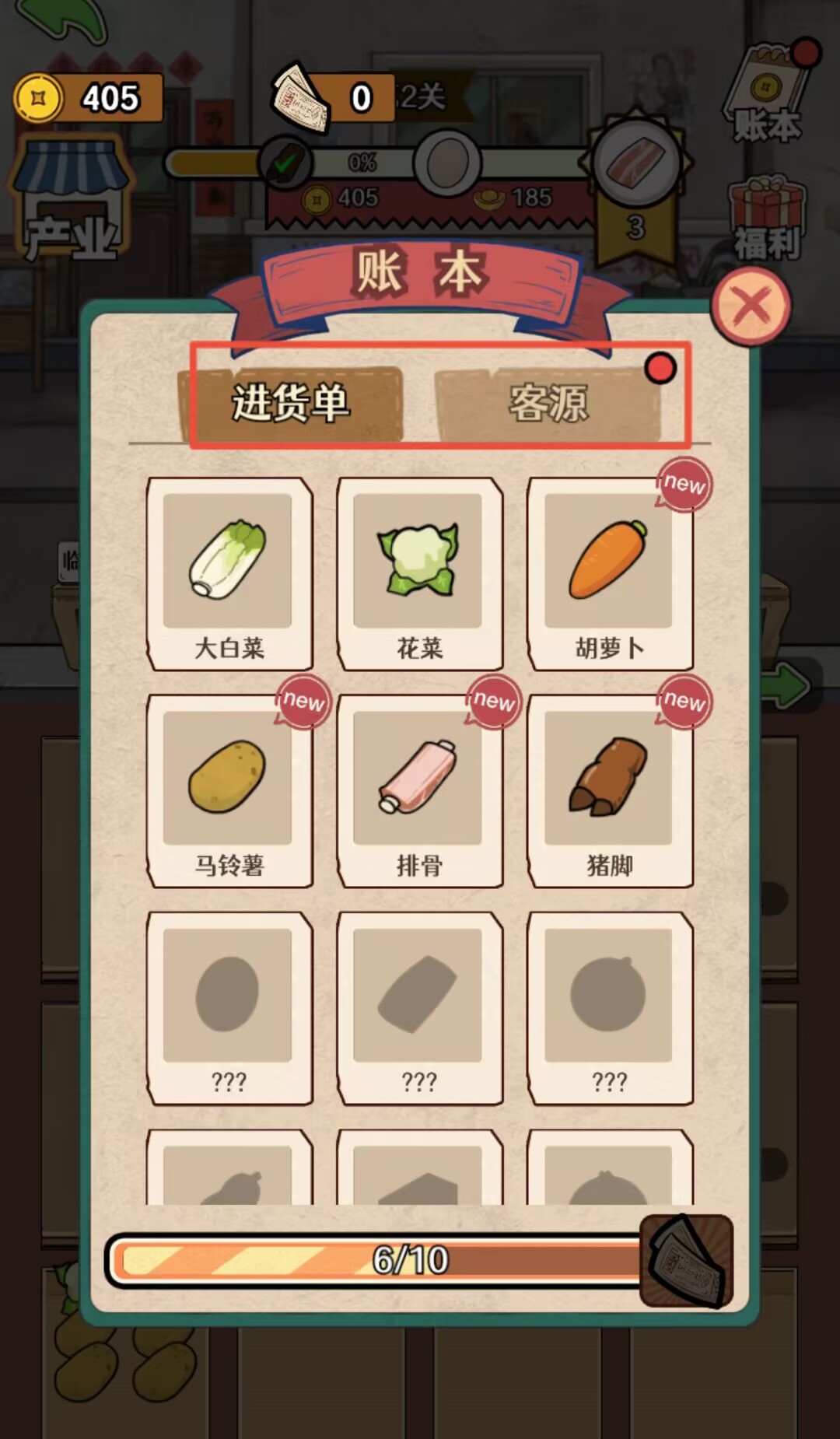Select the 进货单 tab
Viewport: 840px width, 1439px height.
(292, 404)
